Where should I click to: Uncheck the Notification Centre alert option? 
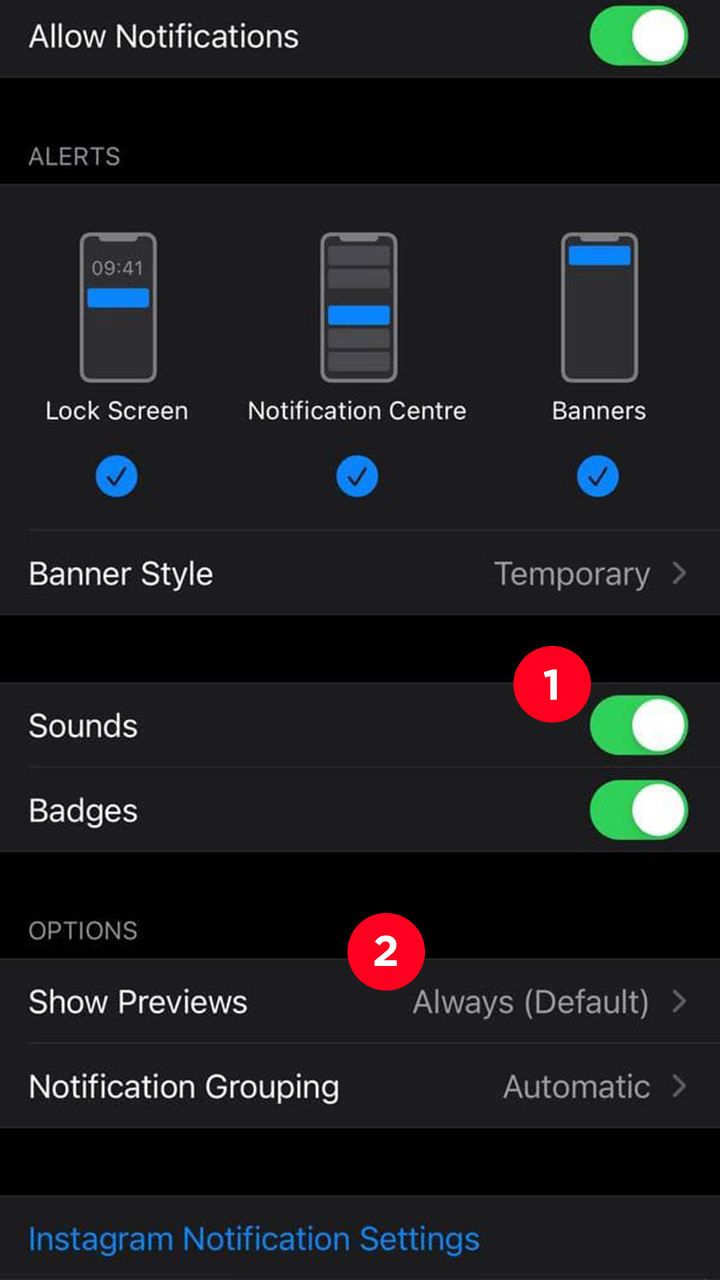[357, 478]
